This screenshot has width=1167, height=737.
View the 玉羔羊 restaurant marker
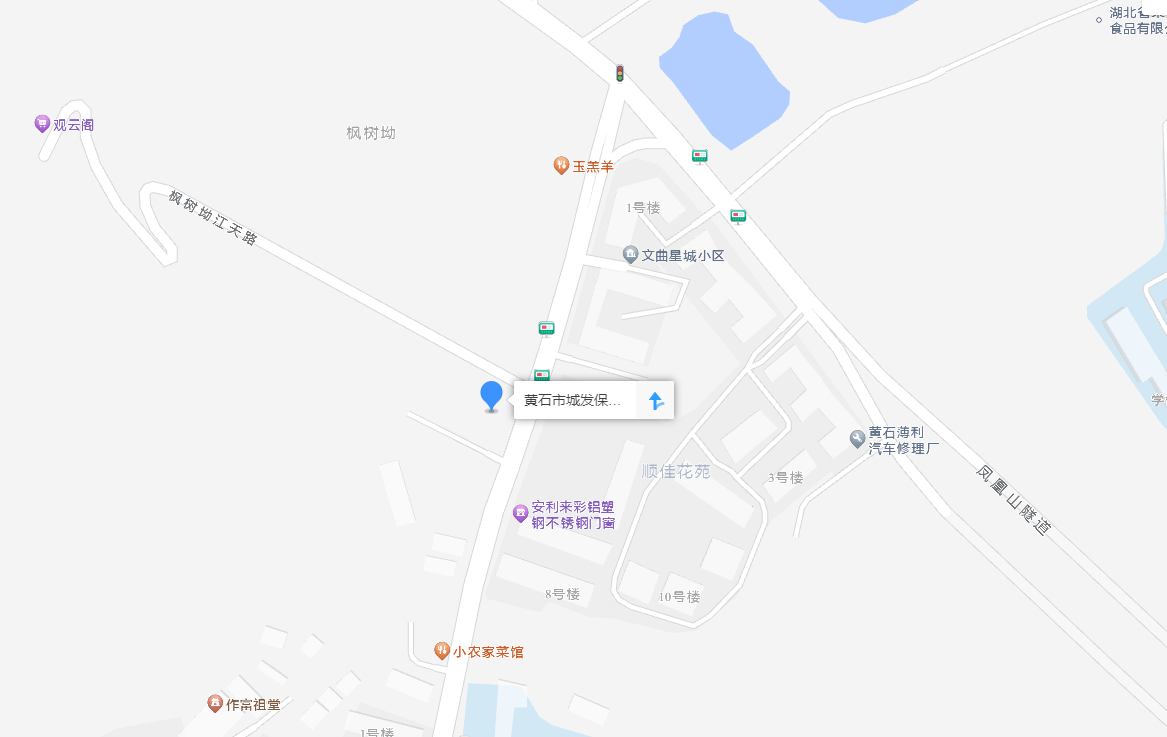coord(561,166)
